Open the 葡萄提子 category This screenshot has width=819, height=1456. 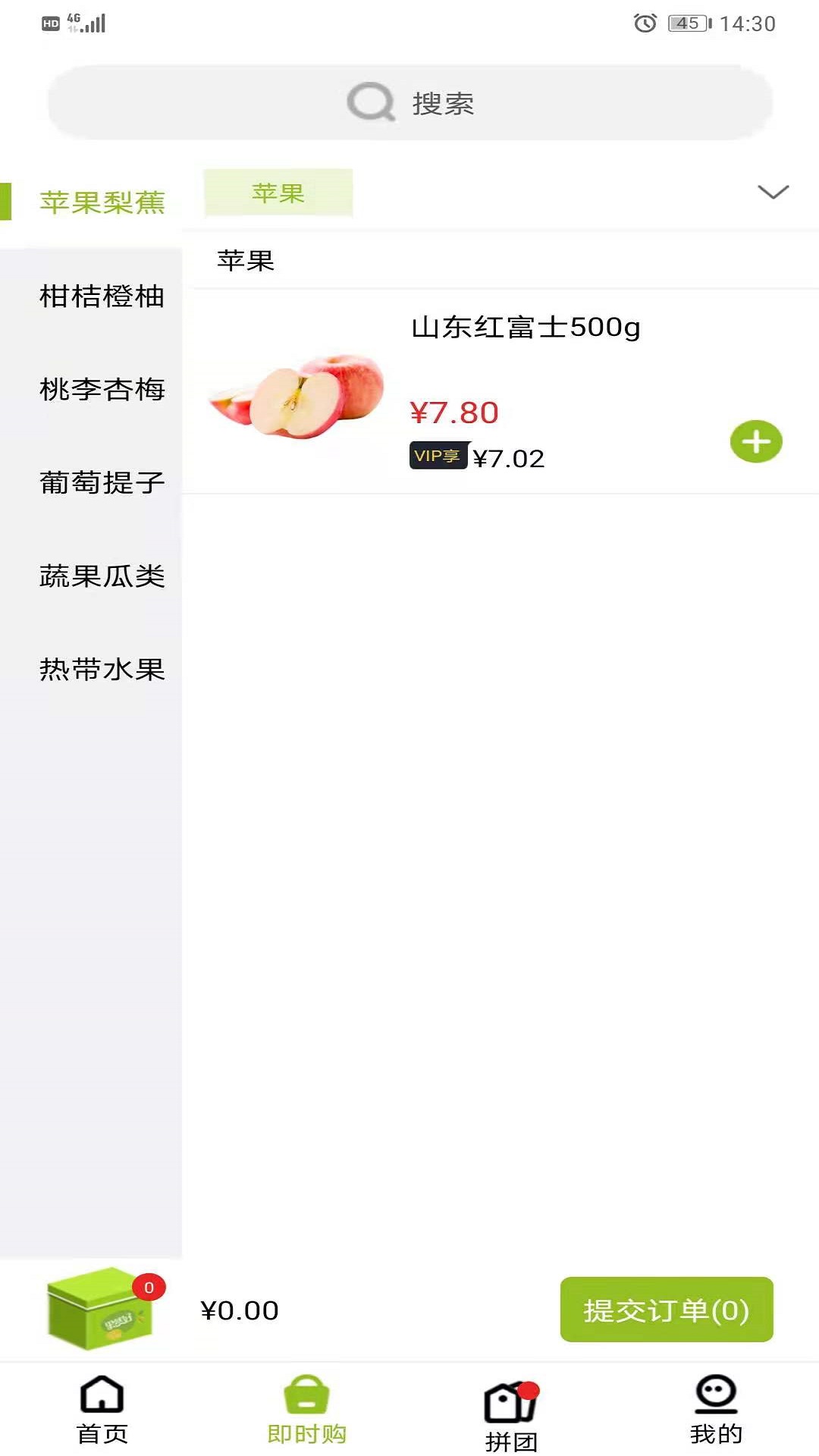tap(102, 482)
